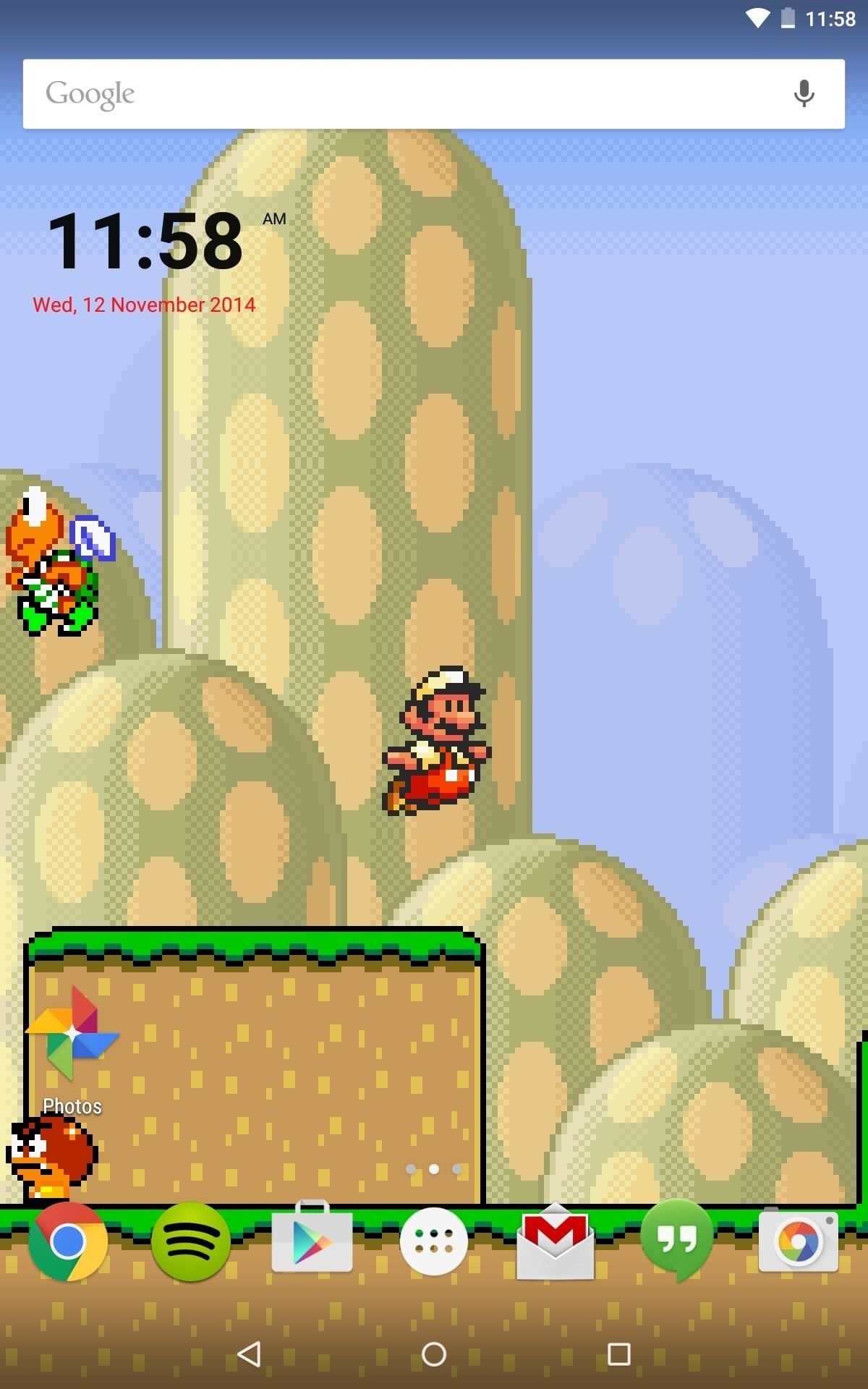Screen dimensions: 868x1389
Task: Tap the microphone for voice search
Action: point(804,93)
